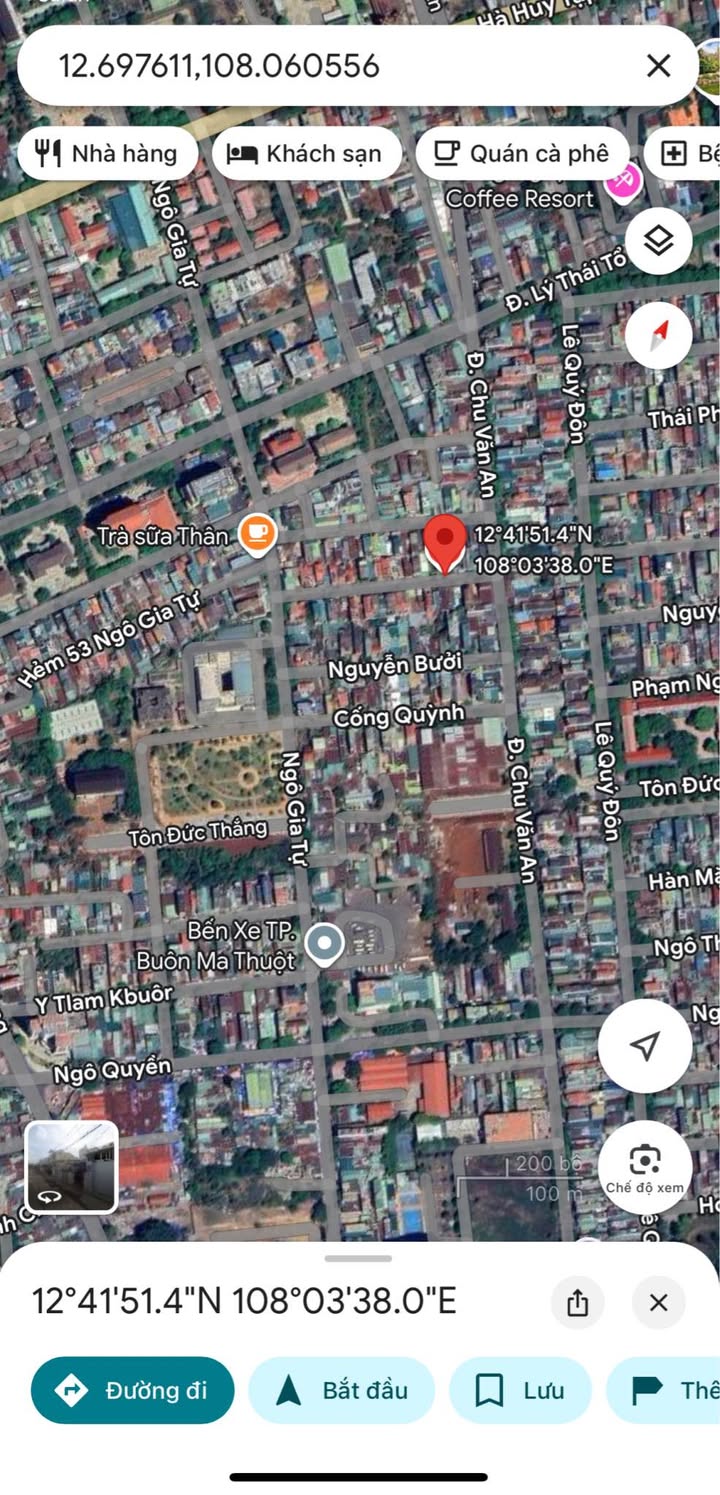Screen dimensions: 720x1495
Task: Select the Nhà hàng chip
Action: click(x=107, y=153)
